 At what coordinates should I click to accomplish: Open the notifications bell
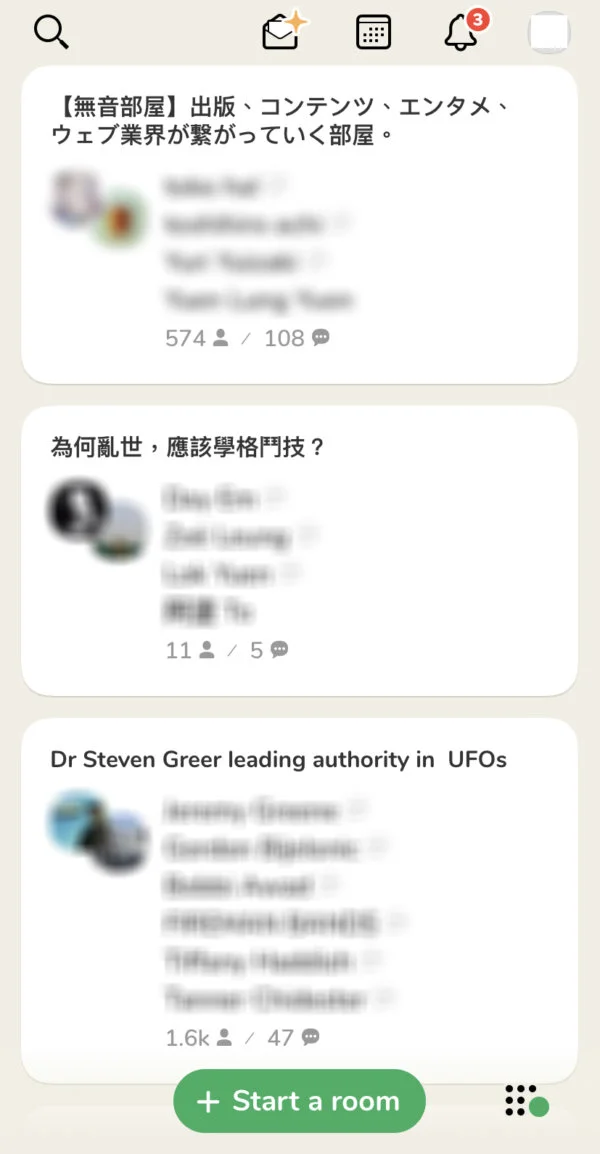click(461, 32)
